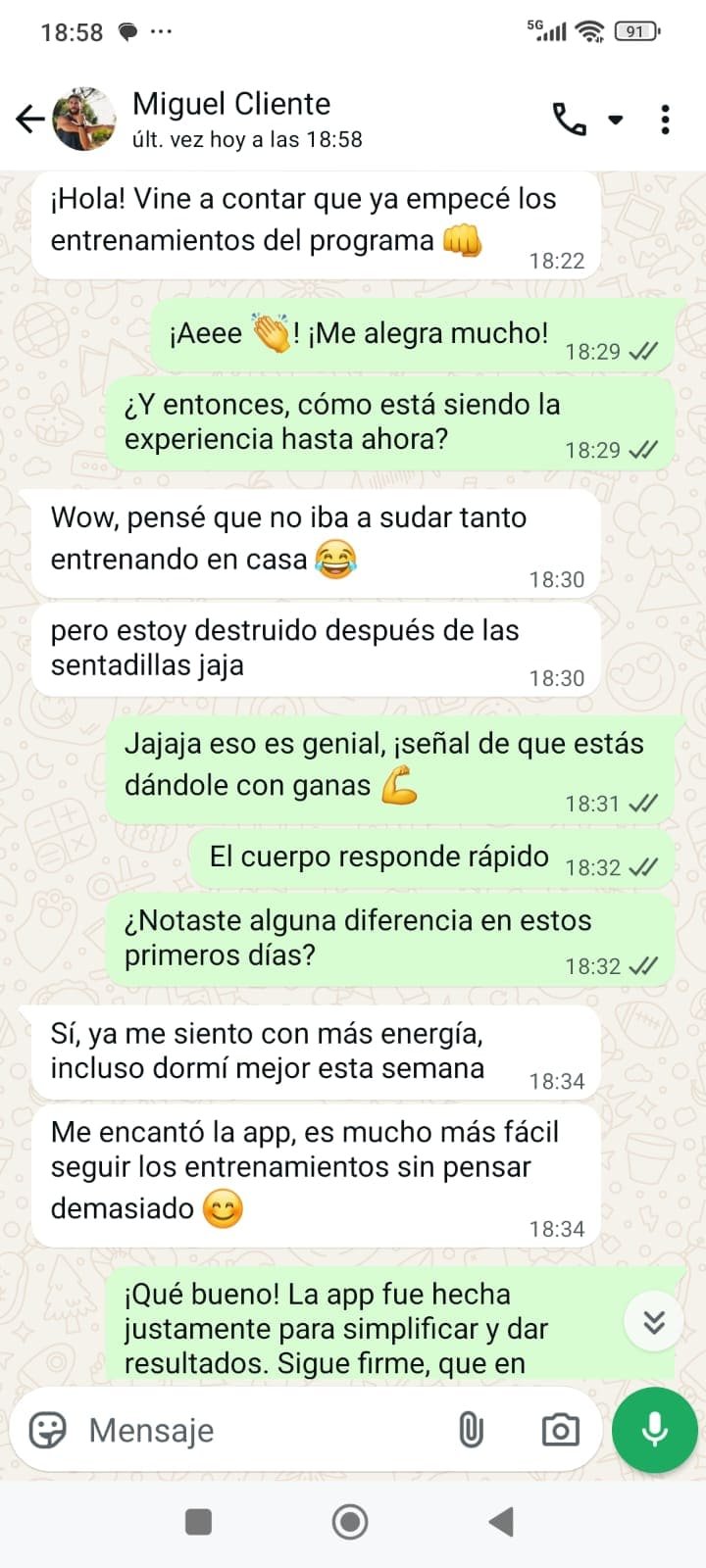Expand the call type dropdown arrow
Image resolution: width=706 pixels, height=1568 pixels.
(616, 119)
